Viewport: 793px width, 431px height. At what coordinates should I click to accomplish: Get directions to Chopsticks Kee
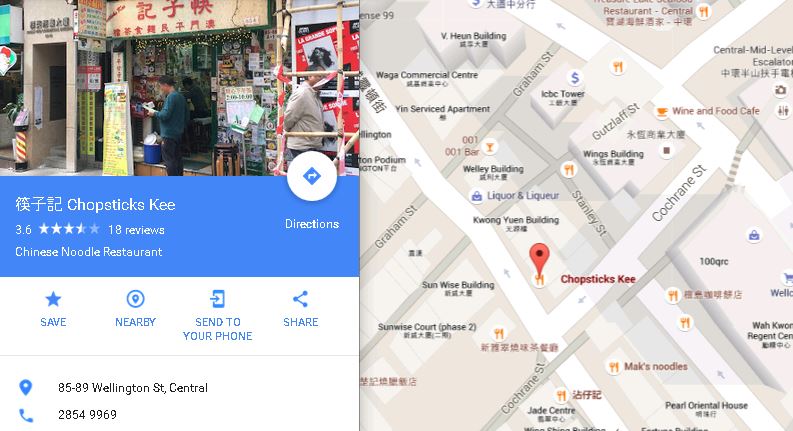tap(310, 178)
